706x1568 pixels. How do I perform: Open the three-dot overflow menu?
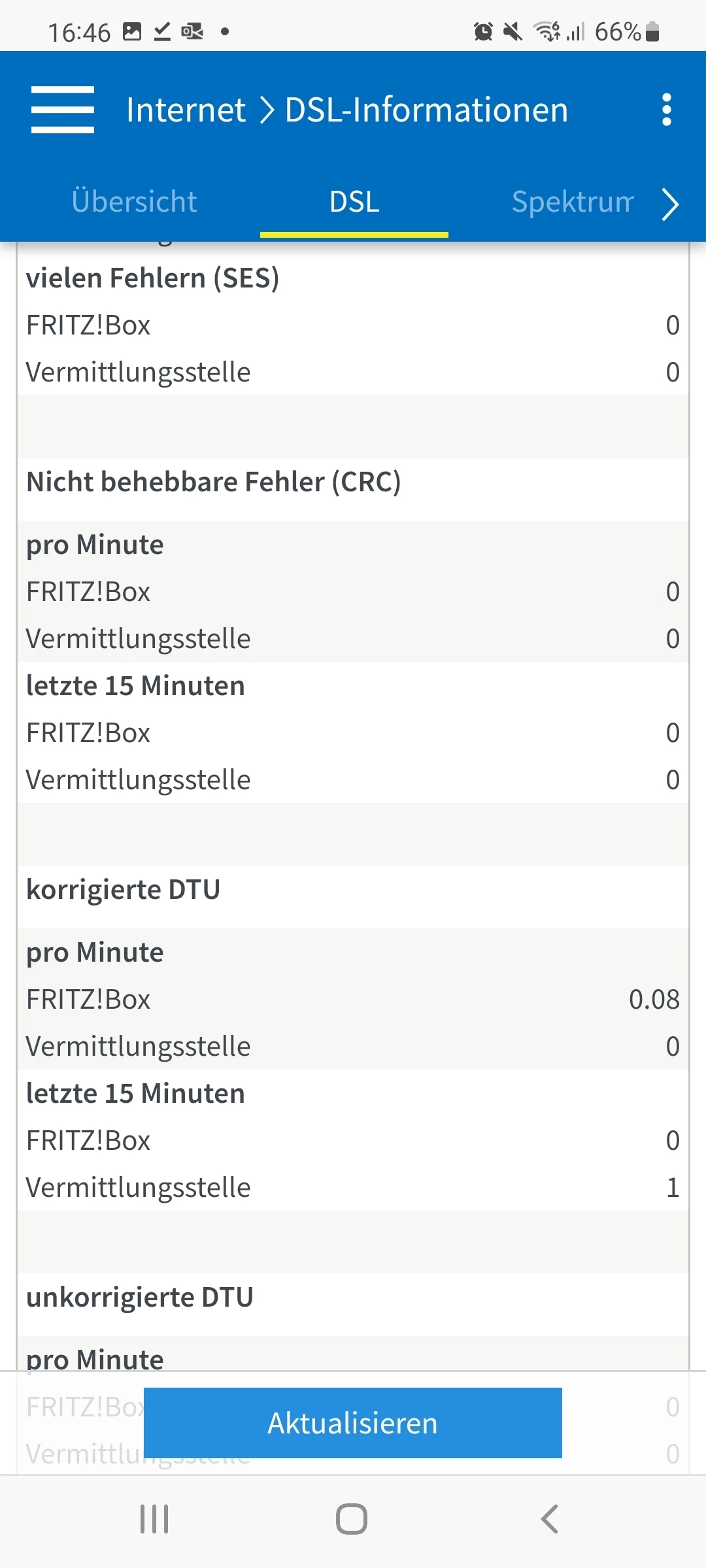tap(666, 110)
